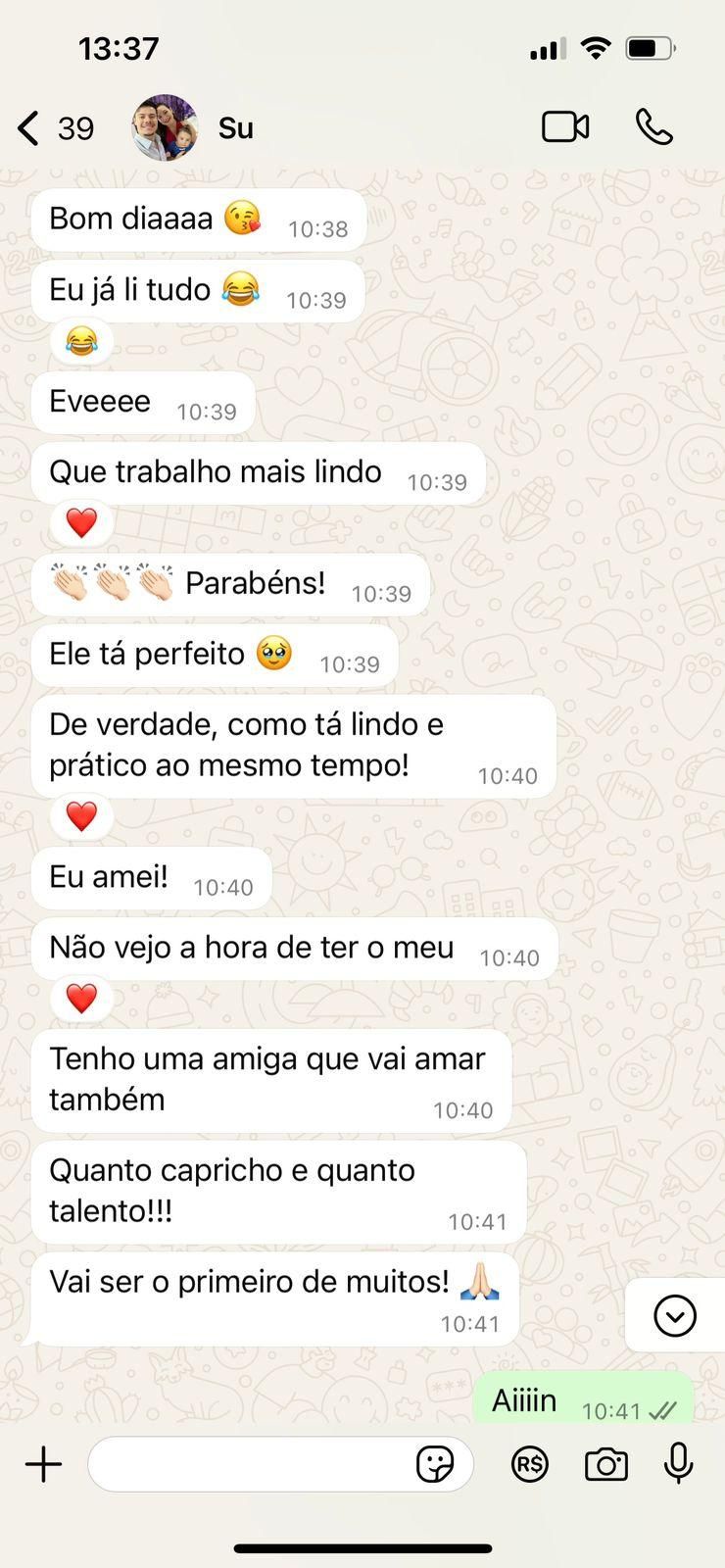This screenshot has height=1568, width=725.
Task: View heart reaction on "Não vejo a hora" message
Action: tap(81, 999)
